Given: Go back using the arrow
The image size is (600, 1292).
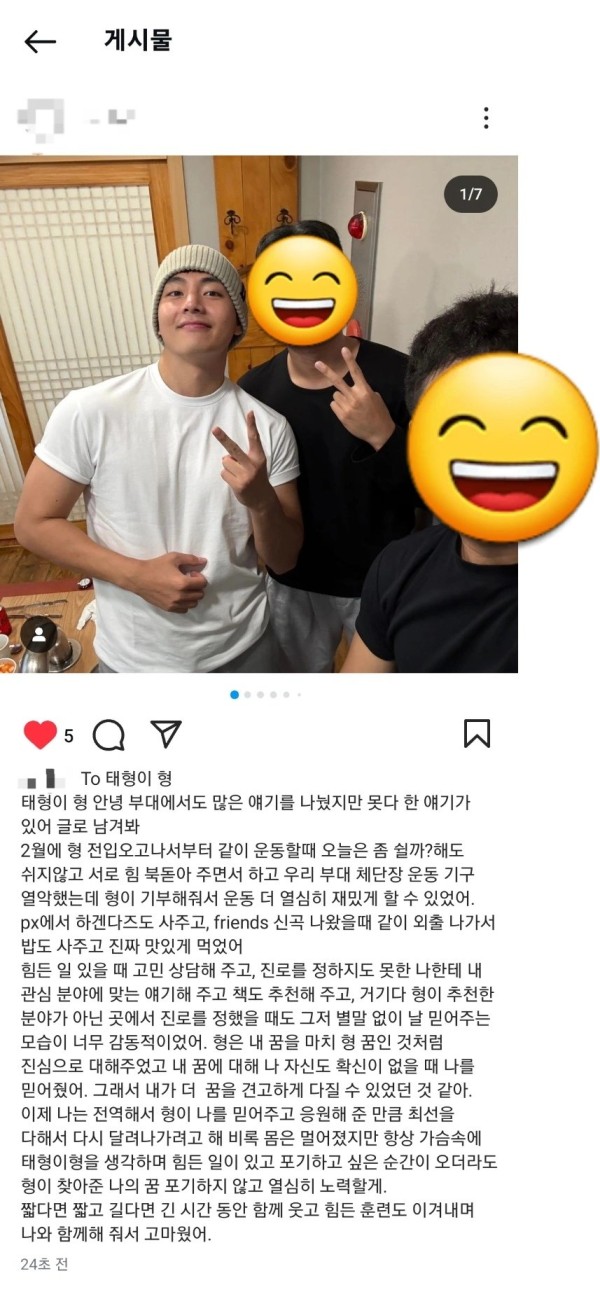Looking at the screenshot, I should (x=40, y=41).
